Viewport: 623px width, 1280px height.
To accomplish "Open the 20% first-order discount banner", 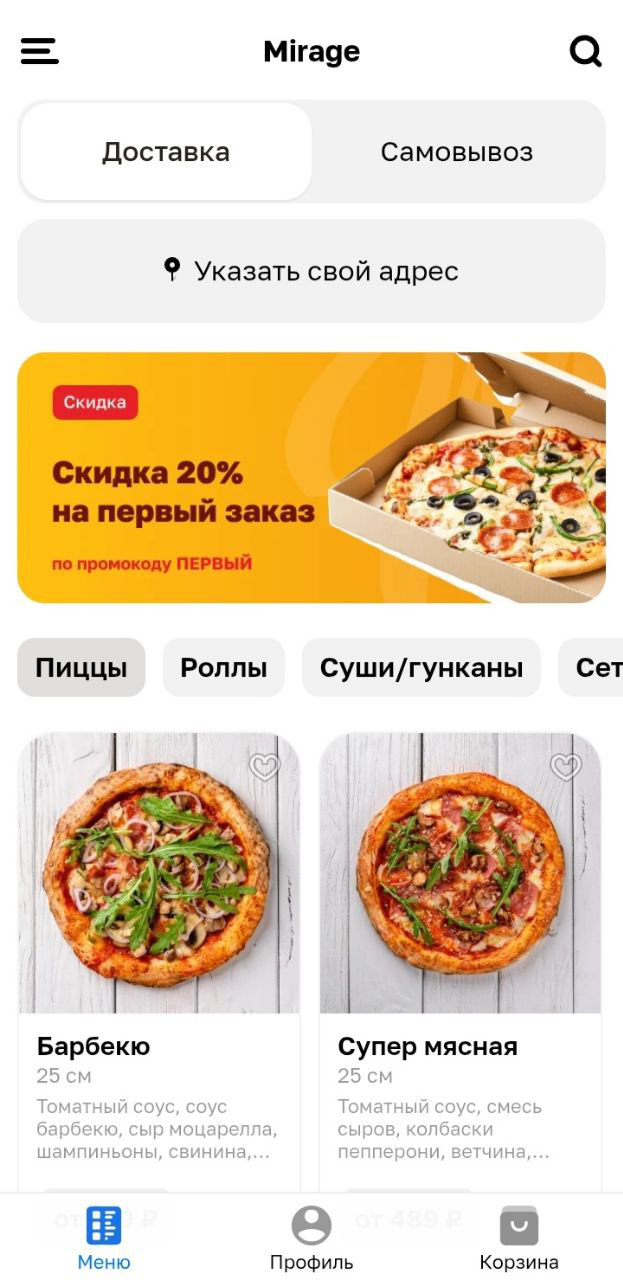I will 311,477.
